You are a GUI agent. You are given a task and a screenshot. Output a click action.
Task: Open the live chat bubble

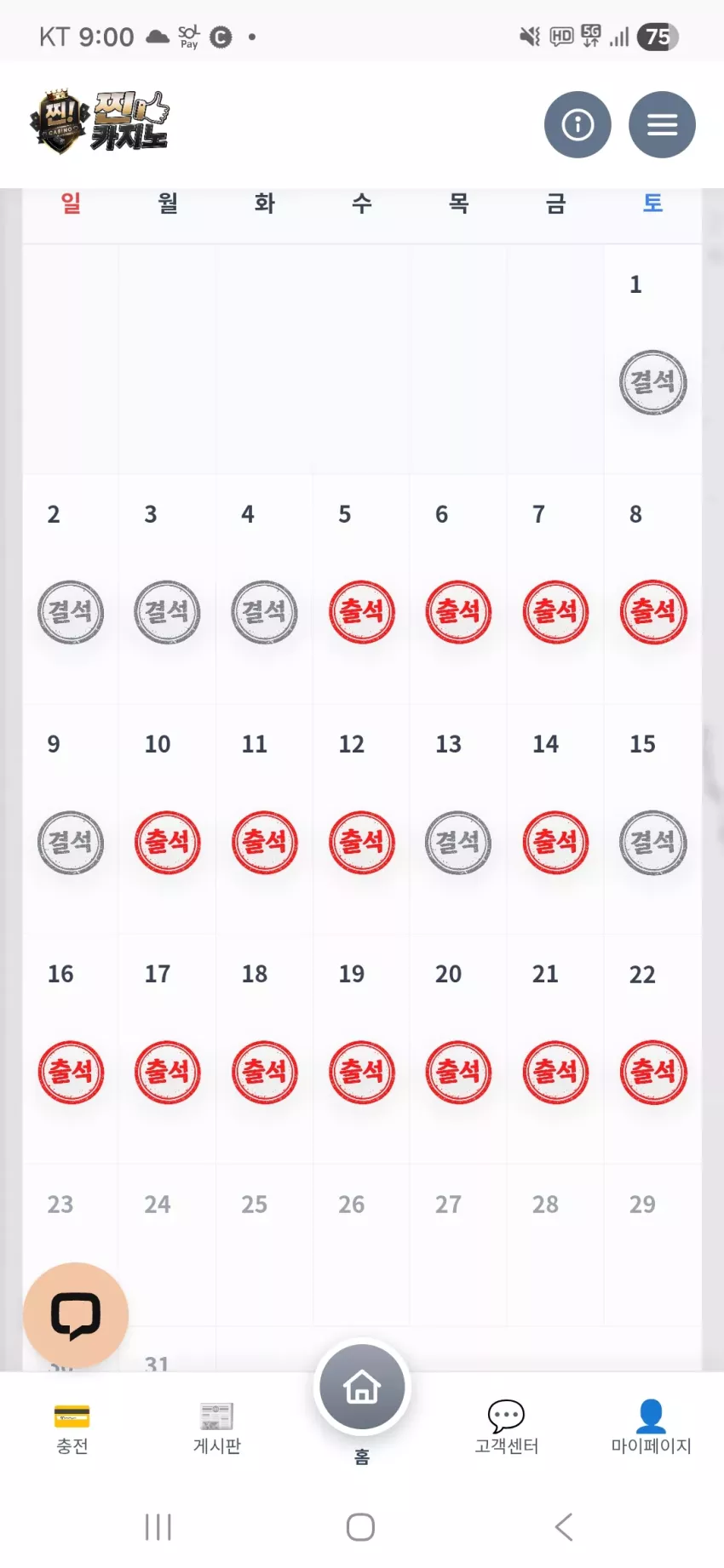(x=76, y=1315)
